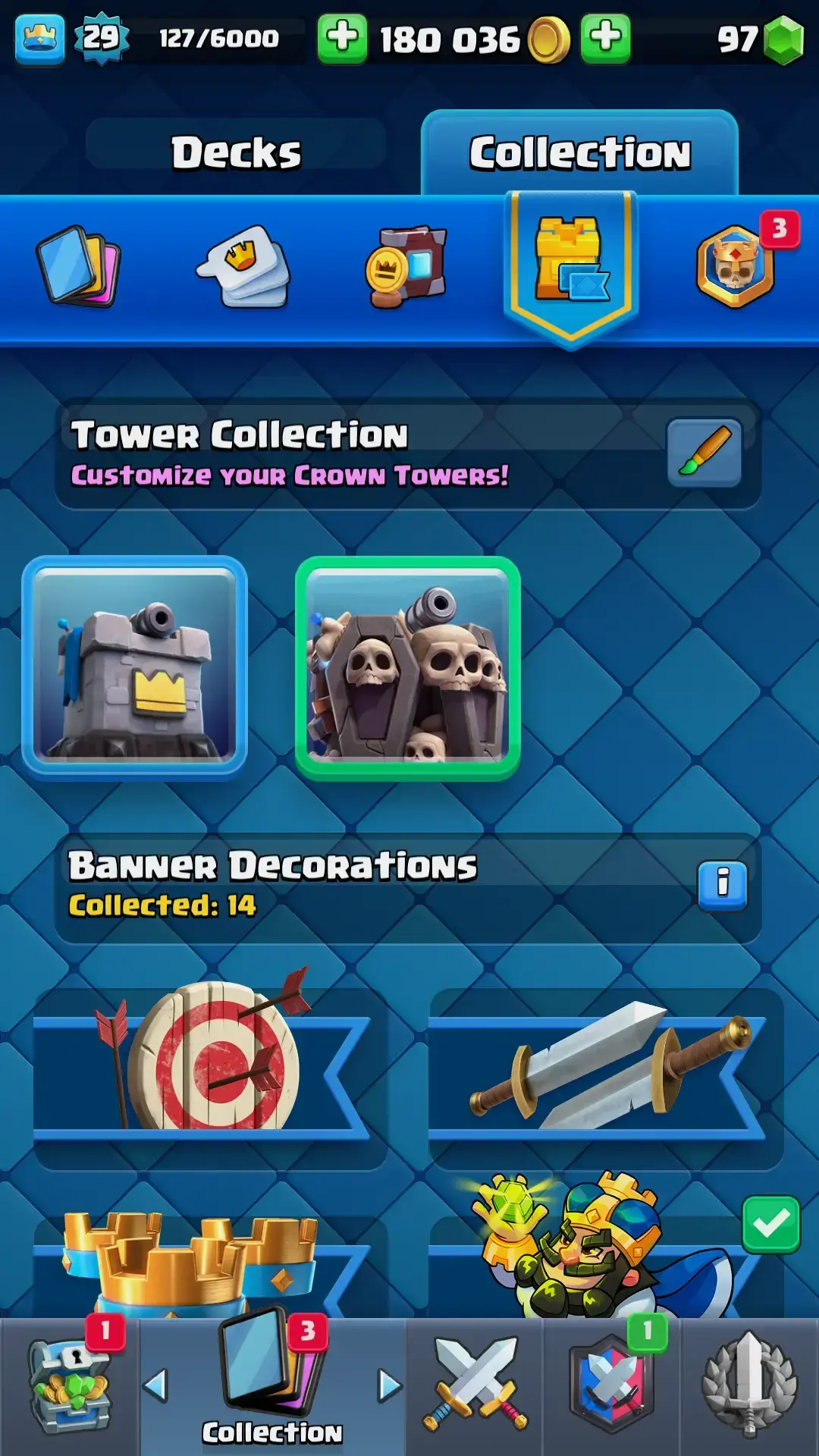Open the Events sword laurel tab
The width and height of the screenshot is (819, 1456).
pos(749,1386)
